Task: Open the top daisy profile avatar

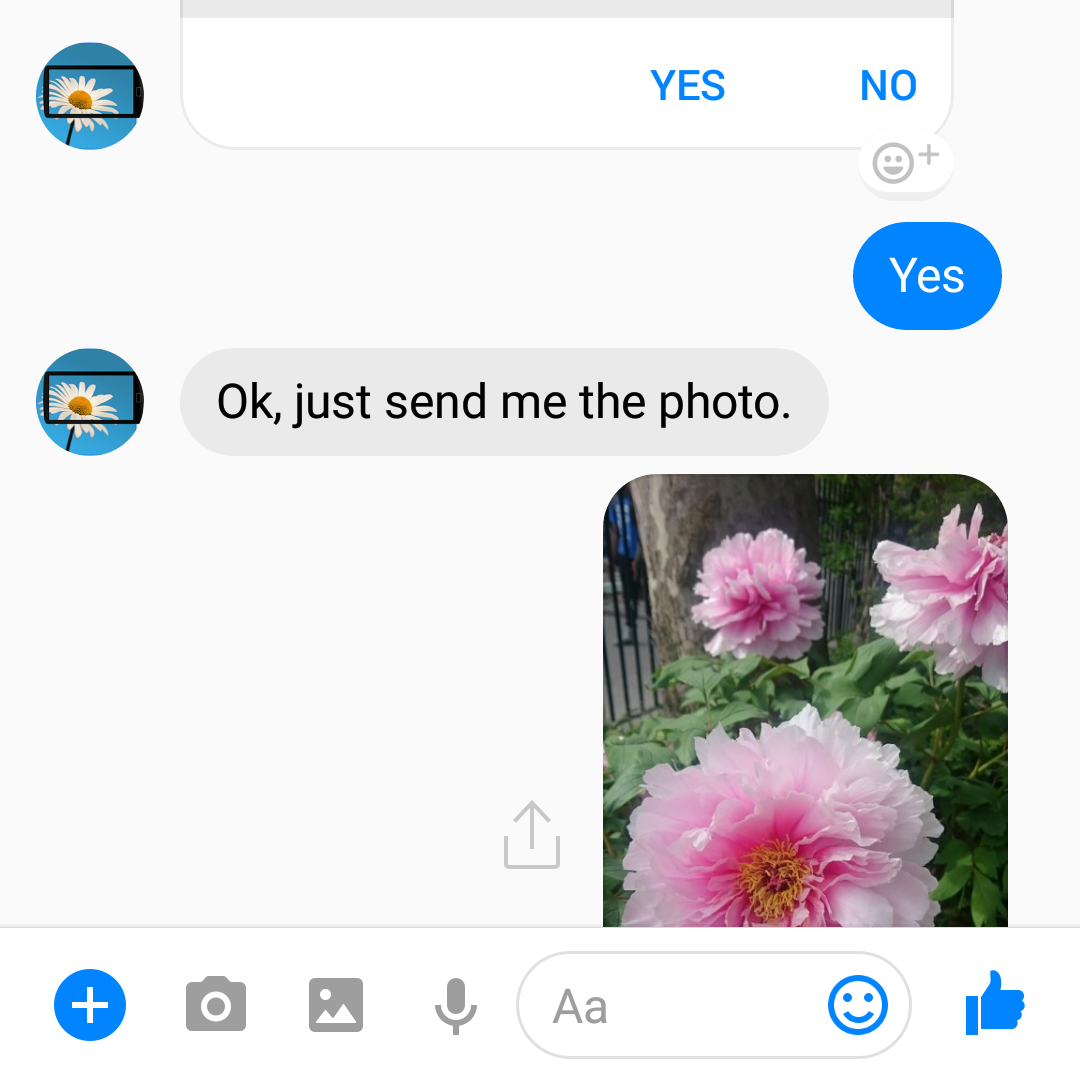Action: [x=90, y=95]
